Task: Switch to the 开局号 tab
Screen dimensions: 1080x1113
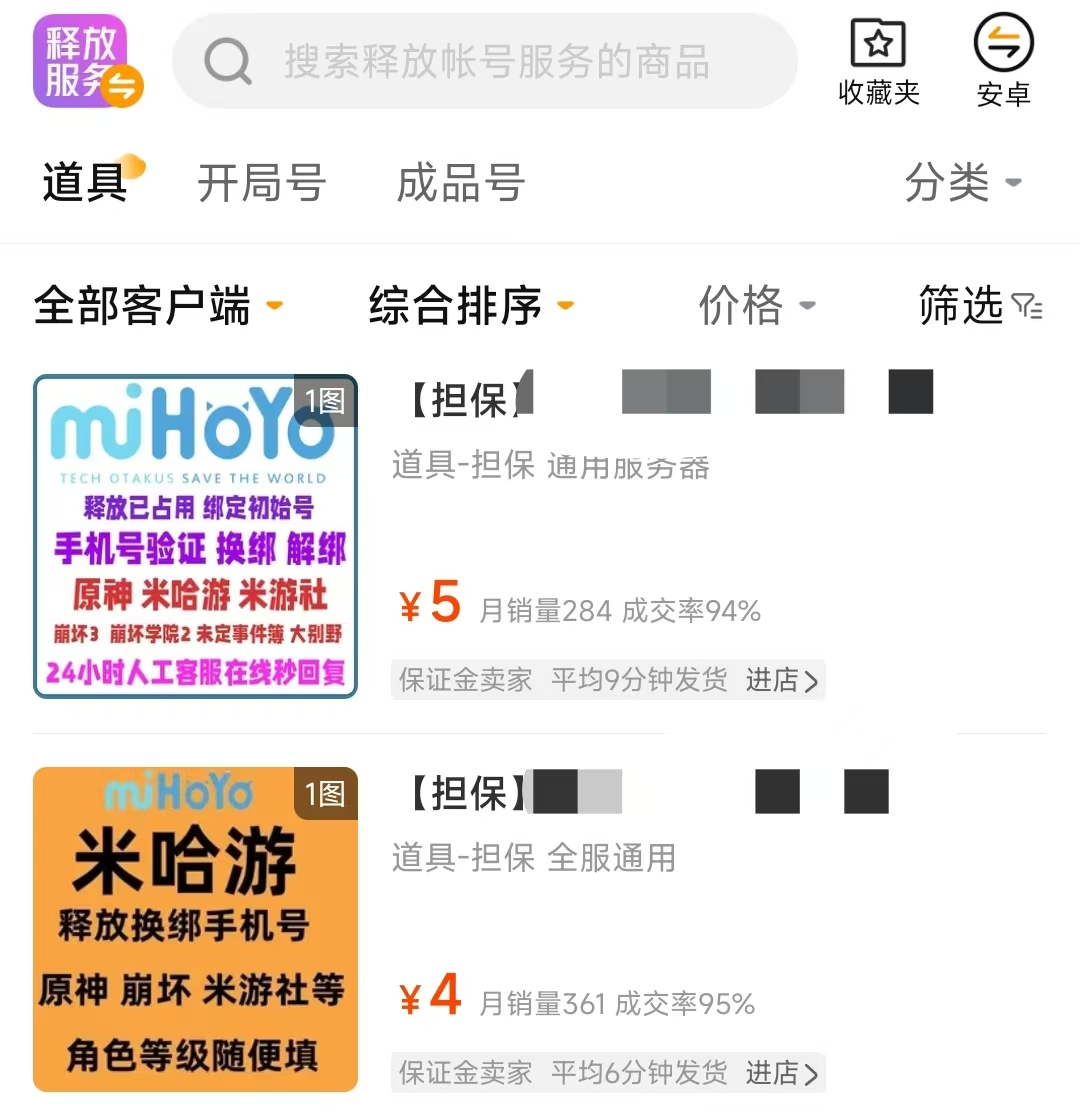Action: tap(261, 183)
